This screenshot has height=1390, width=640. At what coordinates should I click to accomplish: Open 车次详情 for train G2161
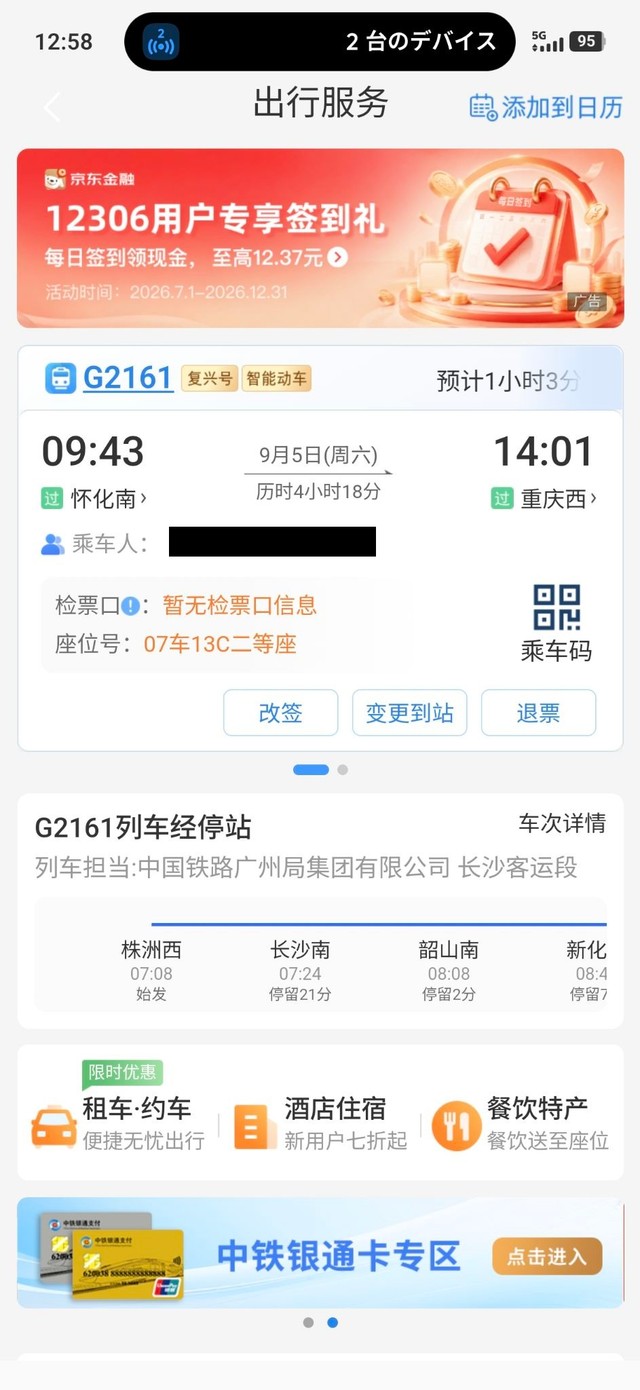(562, 823)
